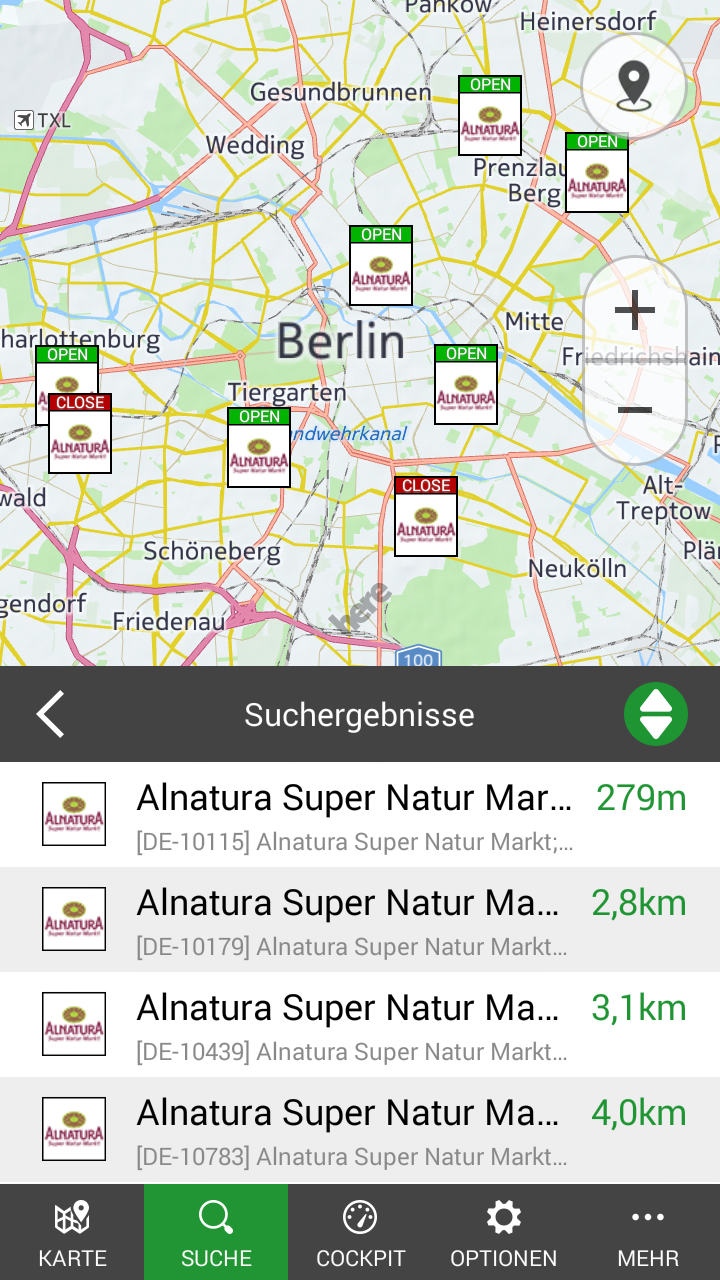Zoom out on the map
The height and width of the screenshot is (1280, 720).
tap(634, 411)
